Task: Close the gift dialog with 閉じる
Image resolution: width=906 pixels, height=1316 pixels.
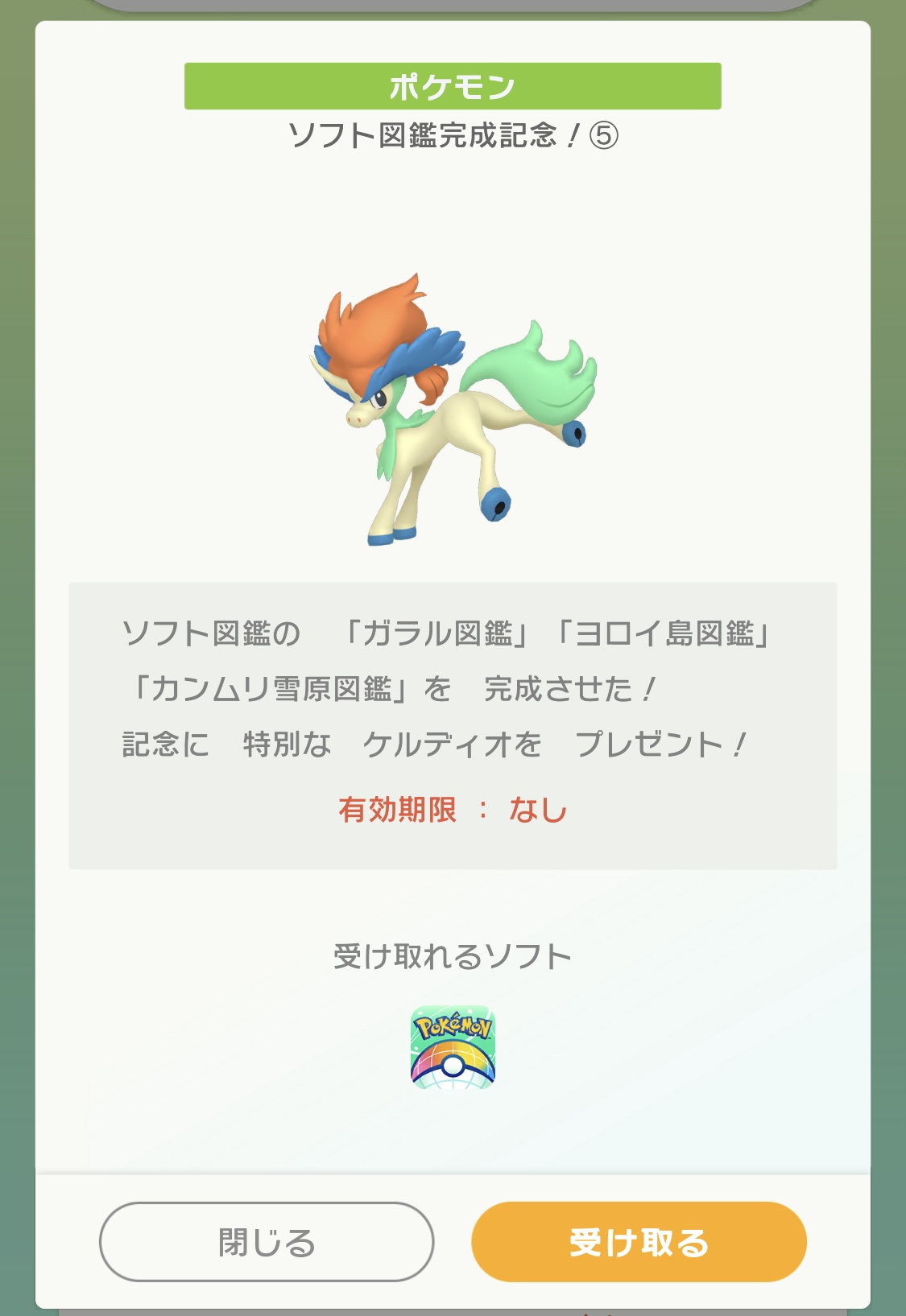Action: 267,1242
